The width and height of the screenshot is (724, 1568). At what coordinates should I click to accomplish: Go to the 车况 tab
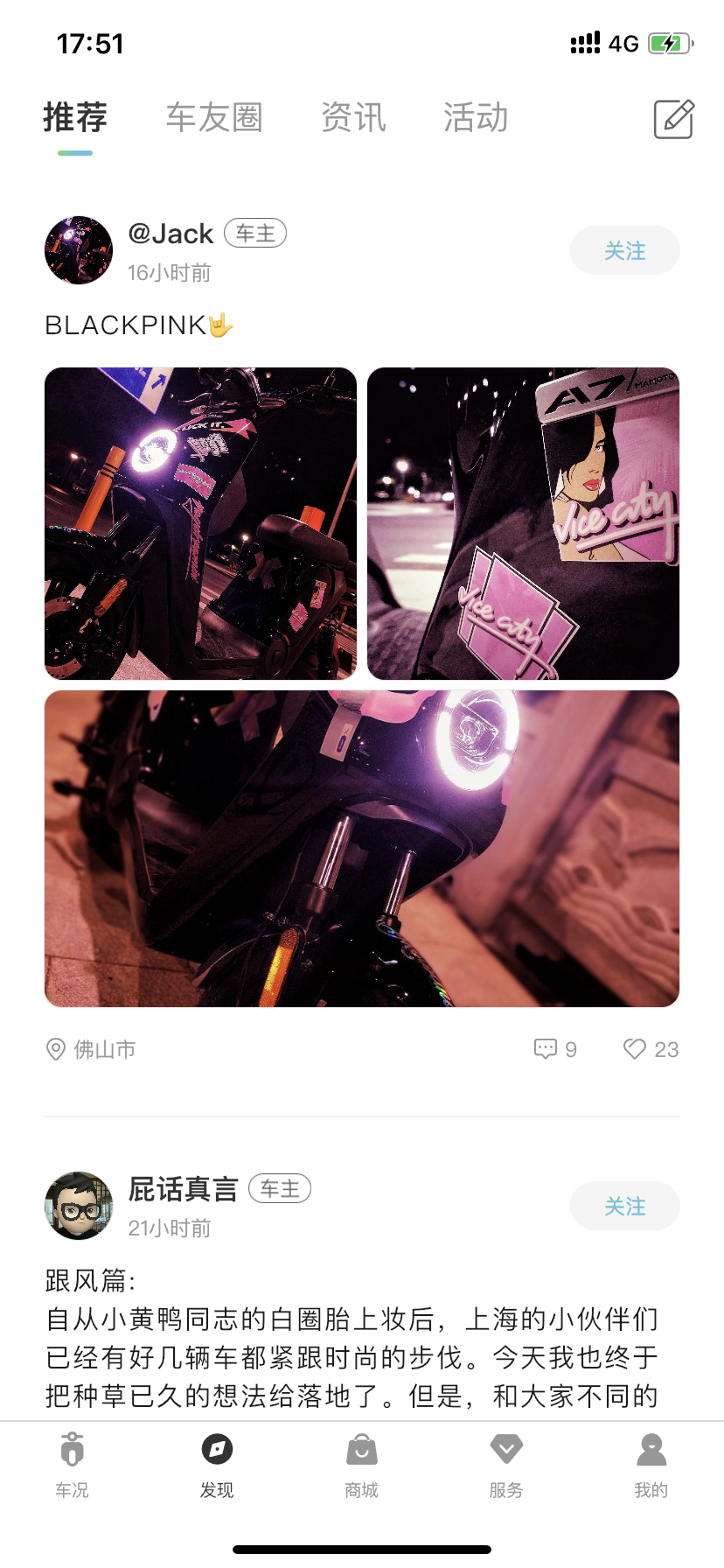point(73,1465)
